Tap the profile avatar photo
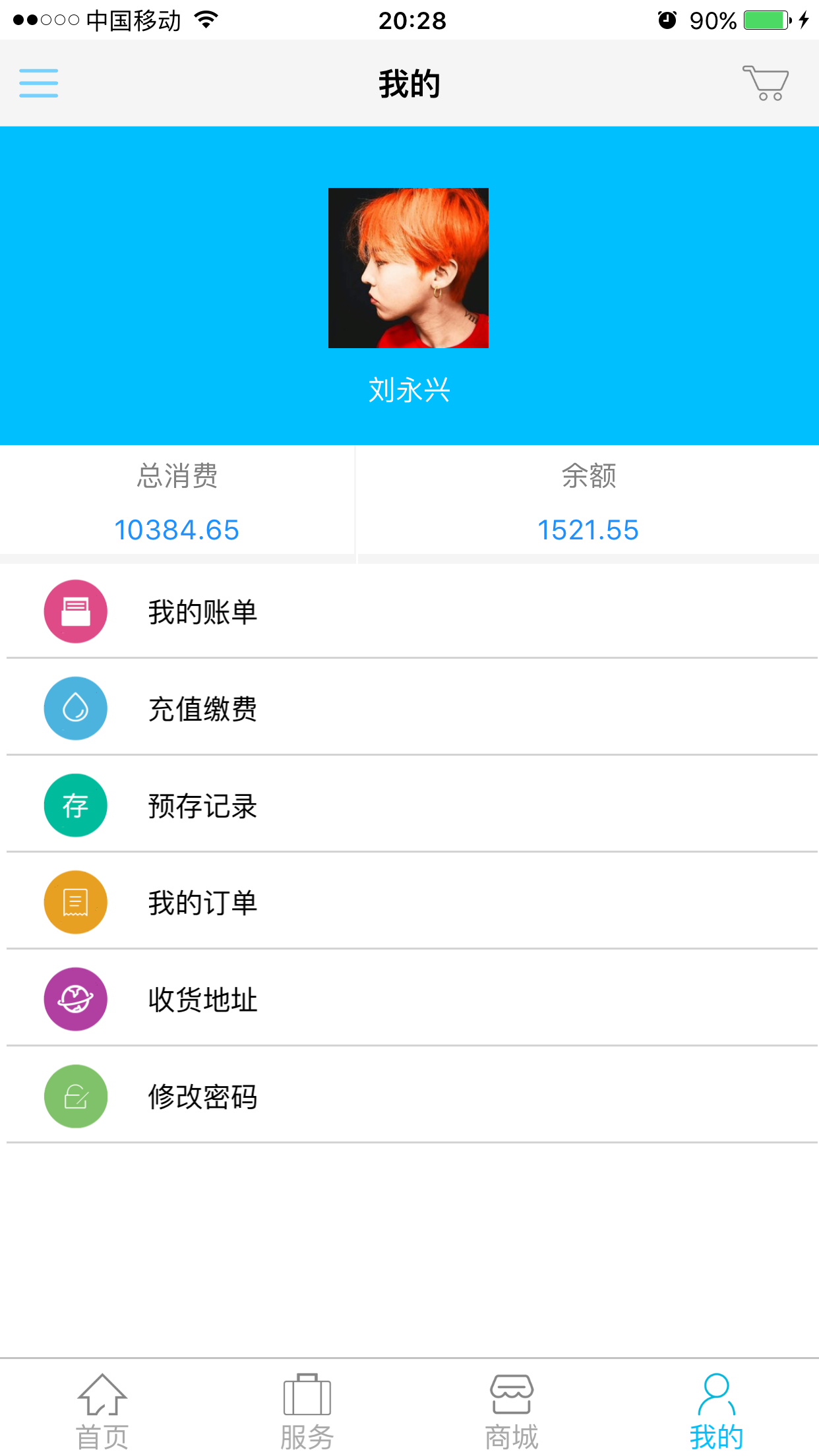The width and height of the screenshot is (819, 1456). point(408,268)
